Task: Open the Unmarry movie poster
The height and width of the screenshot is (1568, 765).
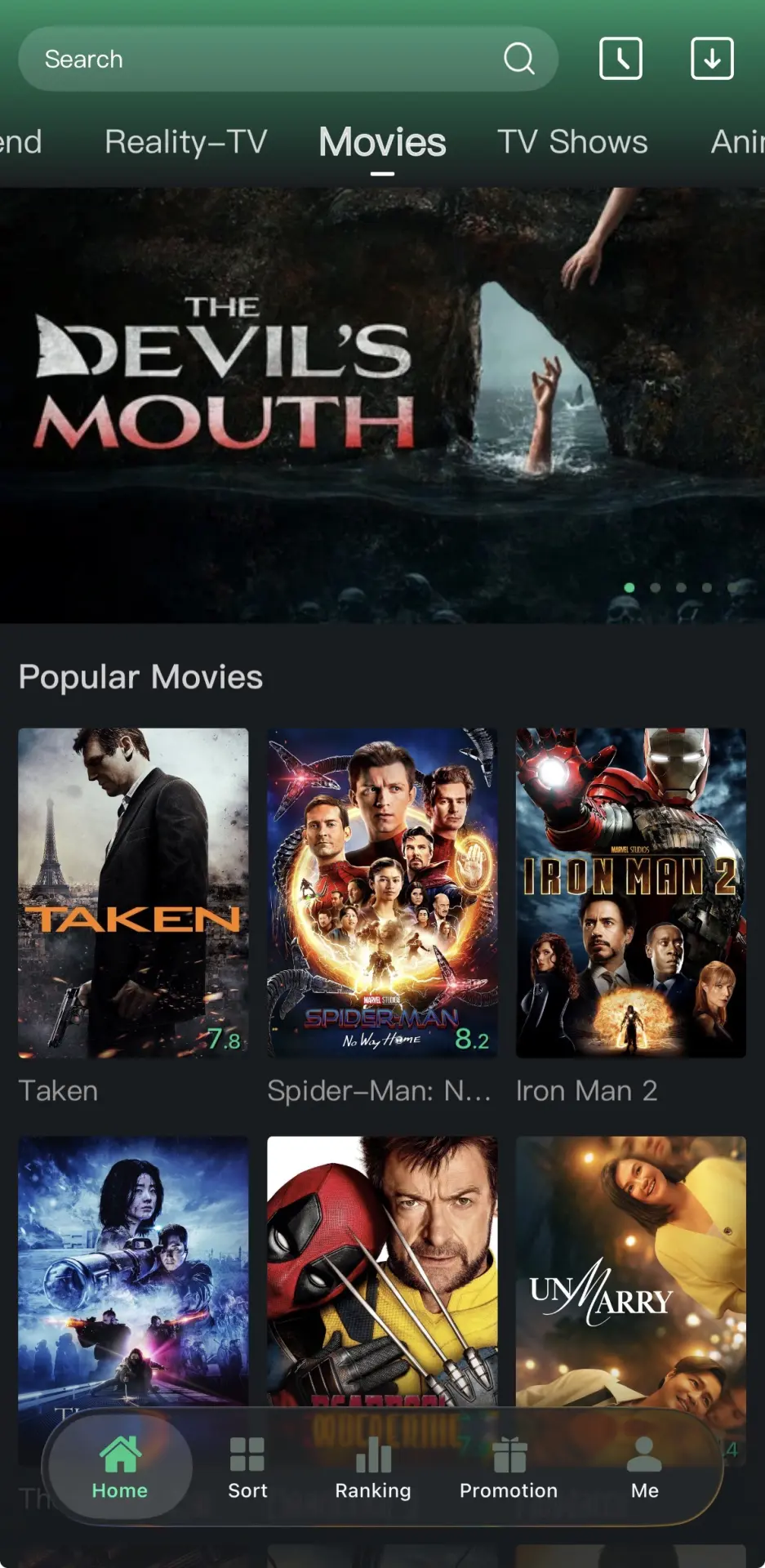Action: tap(631, 1271)
